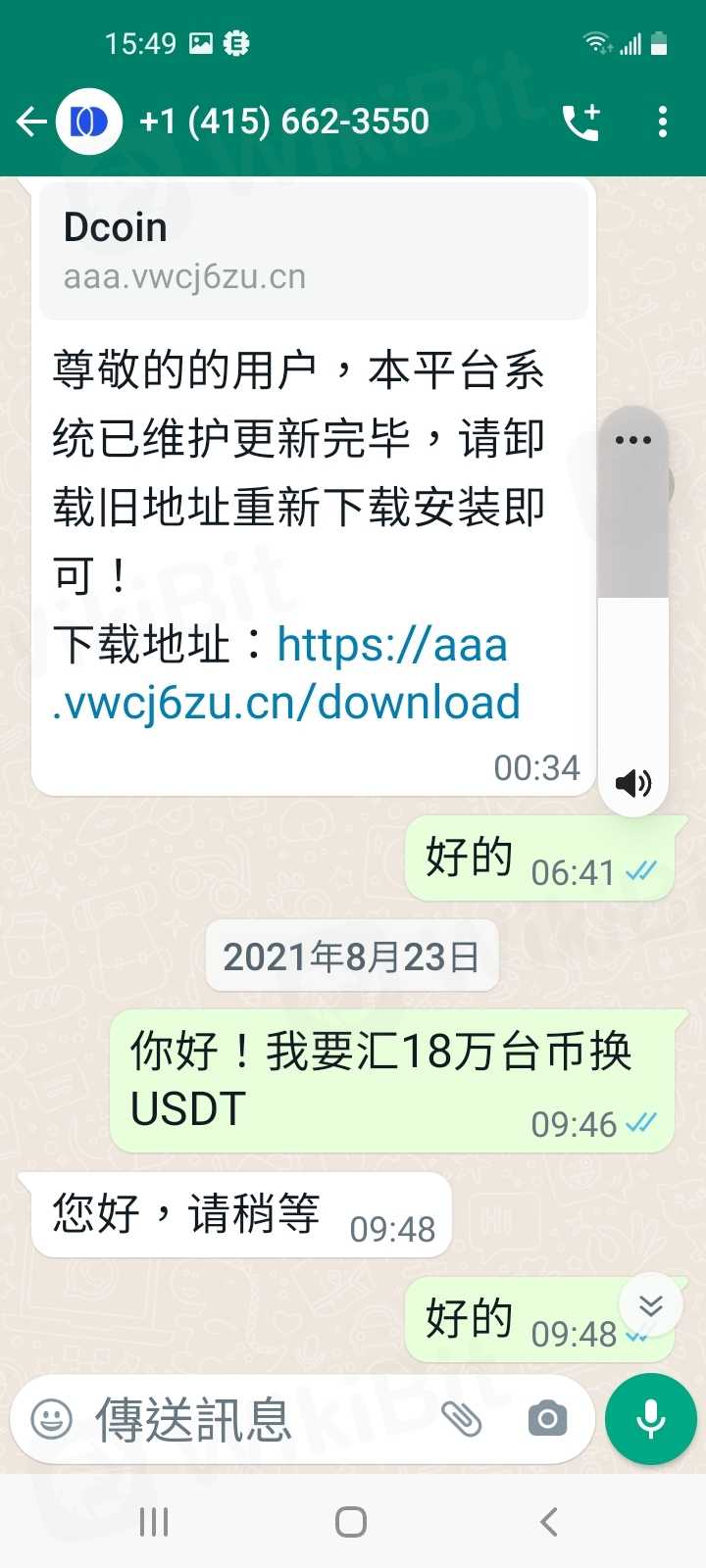Go to the system home screen

click(351, 1522)
